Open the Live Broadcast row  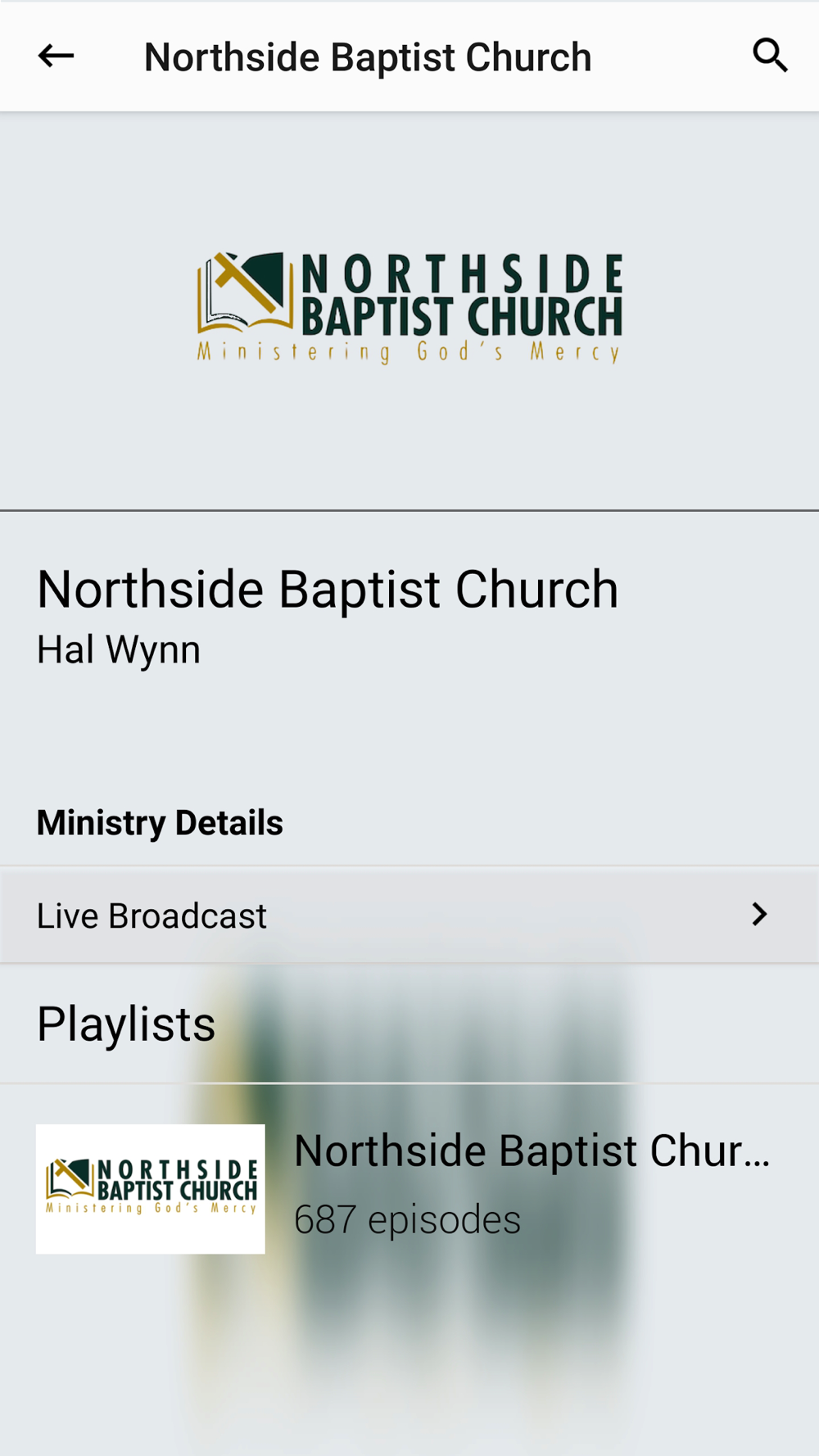(x=409, y=915)
